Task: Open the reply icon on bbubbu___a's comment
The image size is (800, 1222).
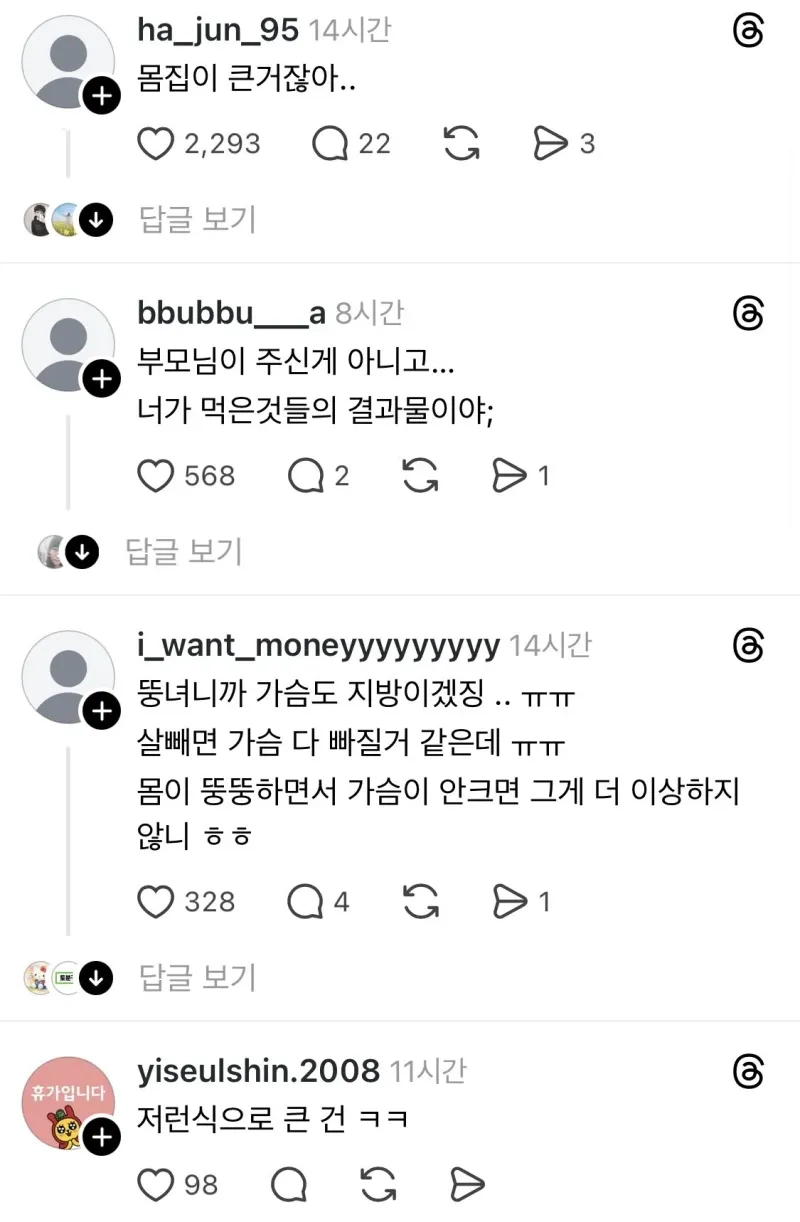Action: click(305, 477)
